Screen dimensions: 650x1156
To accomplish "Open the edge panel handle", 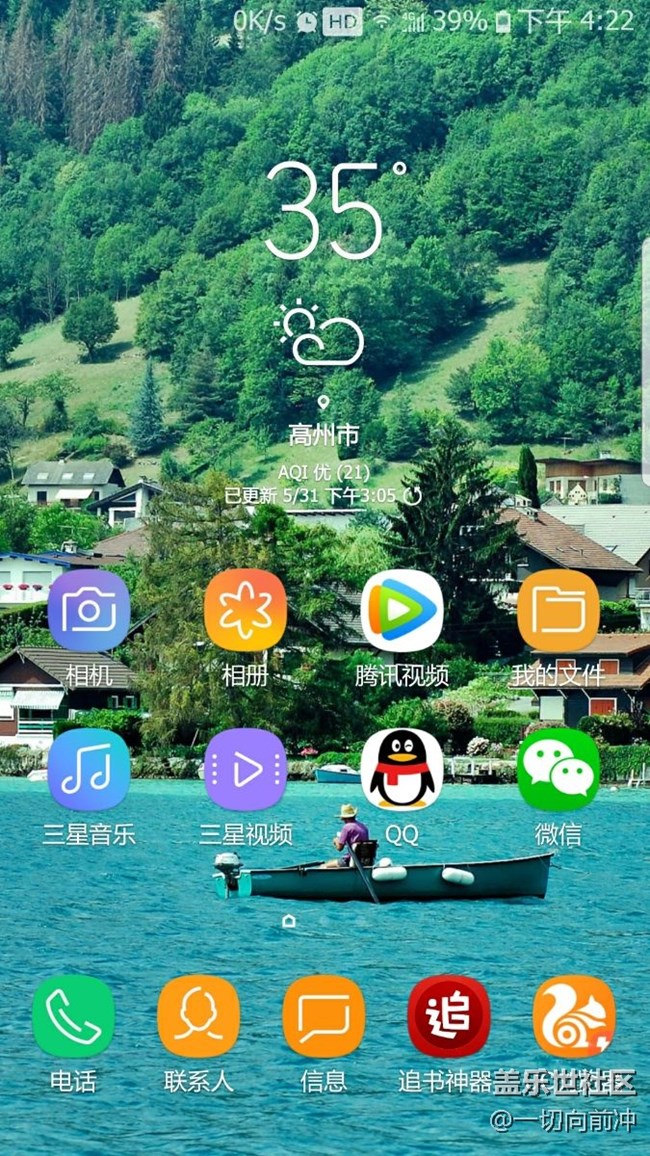I will pyautogui.click(x=646, y=361).
